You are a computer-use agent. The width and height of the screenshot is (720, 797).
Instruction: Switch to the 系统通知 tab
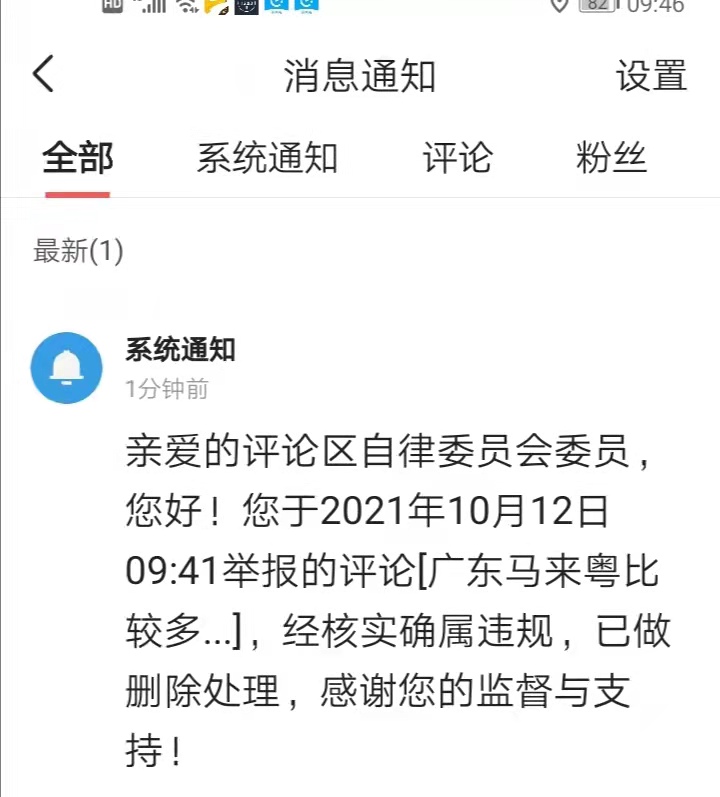coord(267,158)
